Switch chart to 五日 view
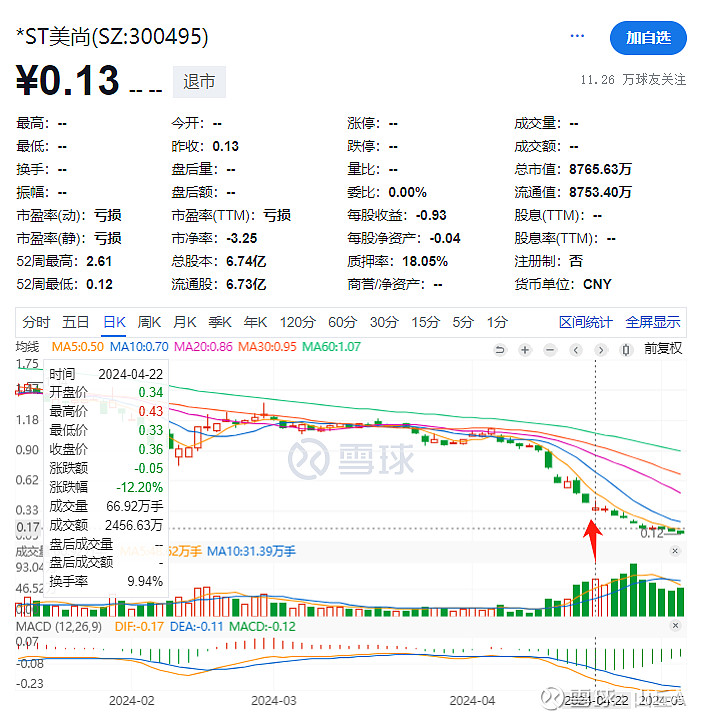This screenshot has height=720, width=706. tap(76, 322)
